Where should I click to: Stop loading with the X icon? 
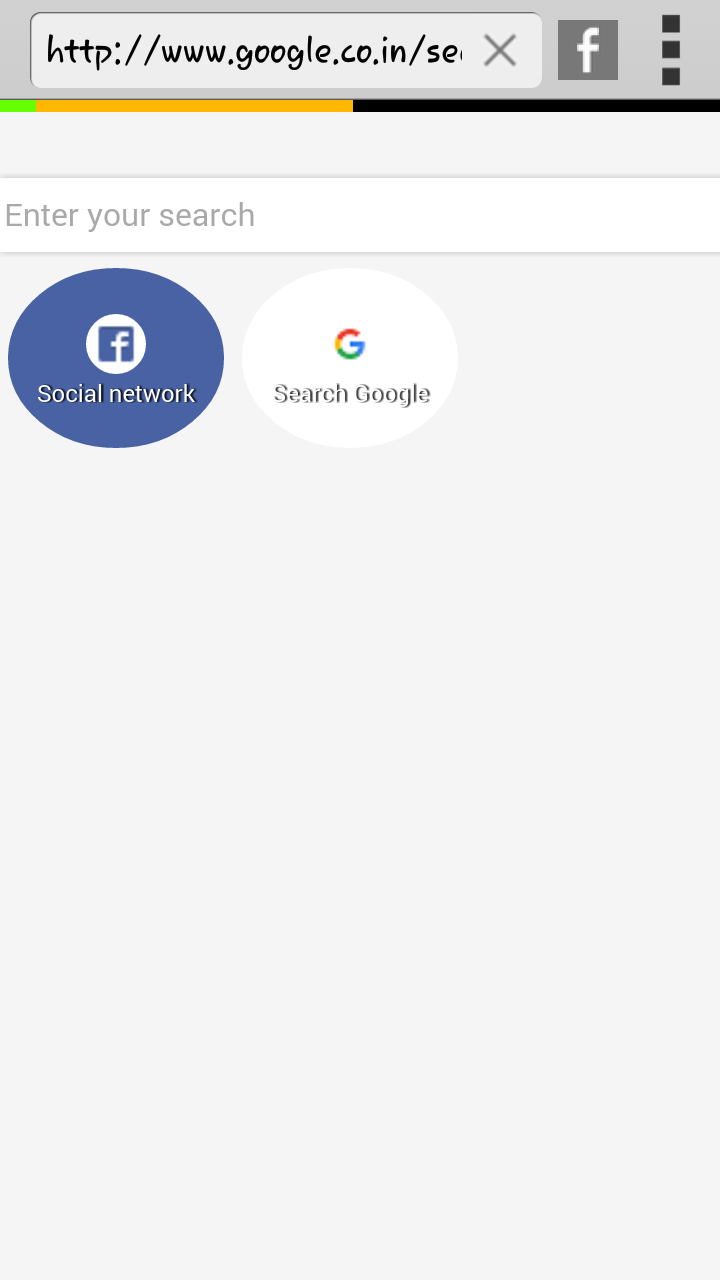pyautogui.click(x=500, y=50)
